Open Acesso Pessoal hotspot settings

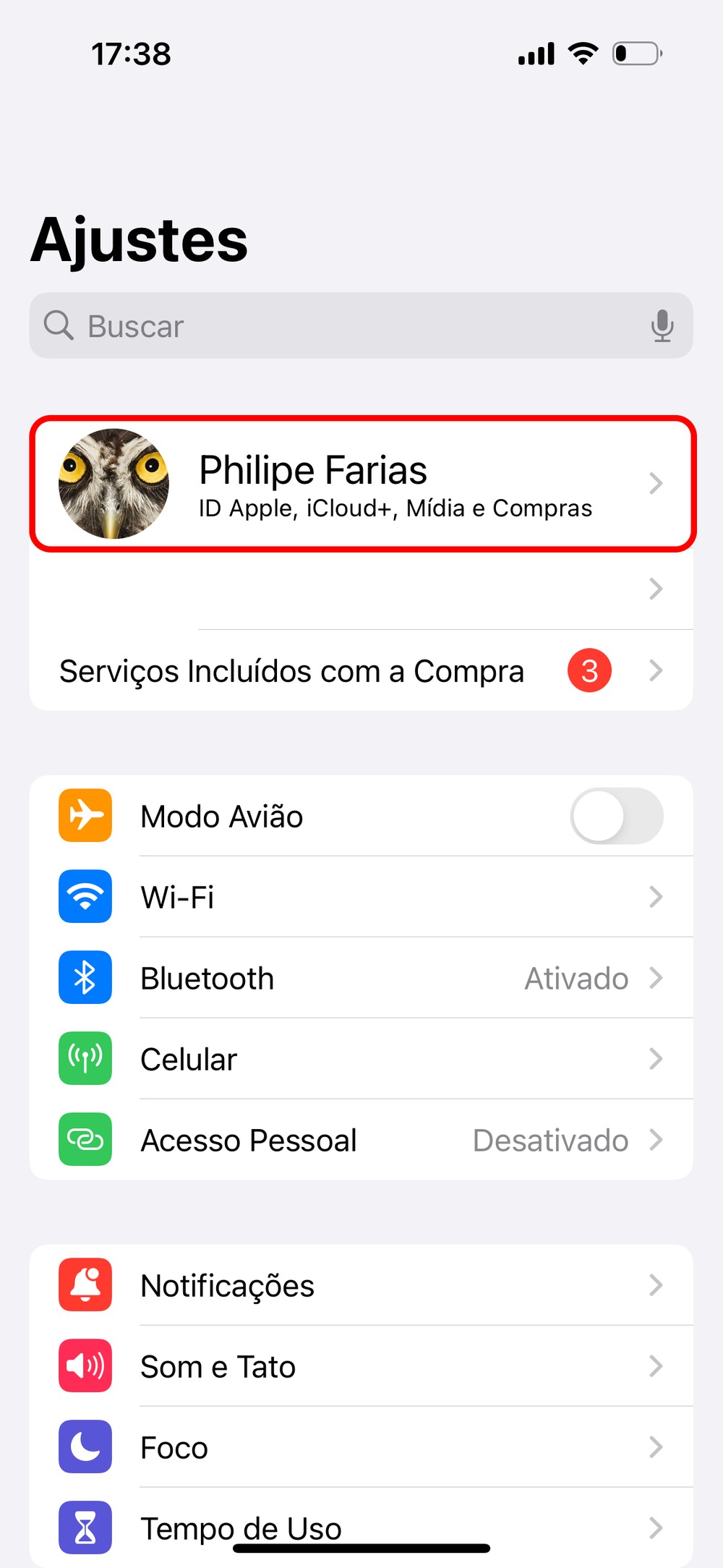click(x=361, y=1140)
